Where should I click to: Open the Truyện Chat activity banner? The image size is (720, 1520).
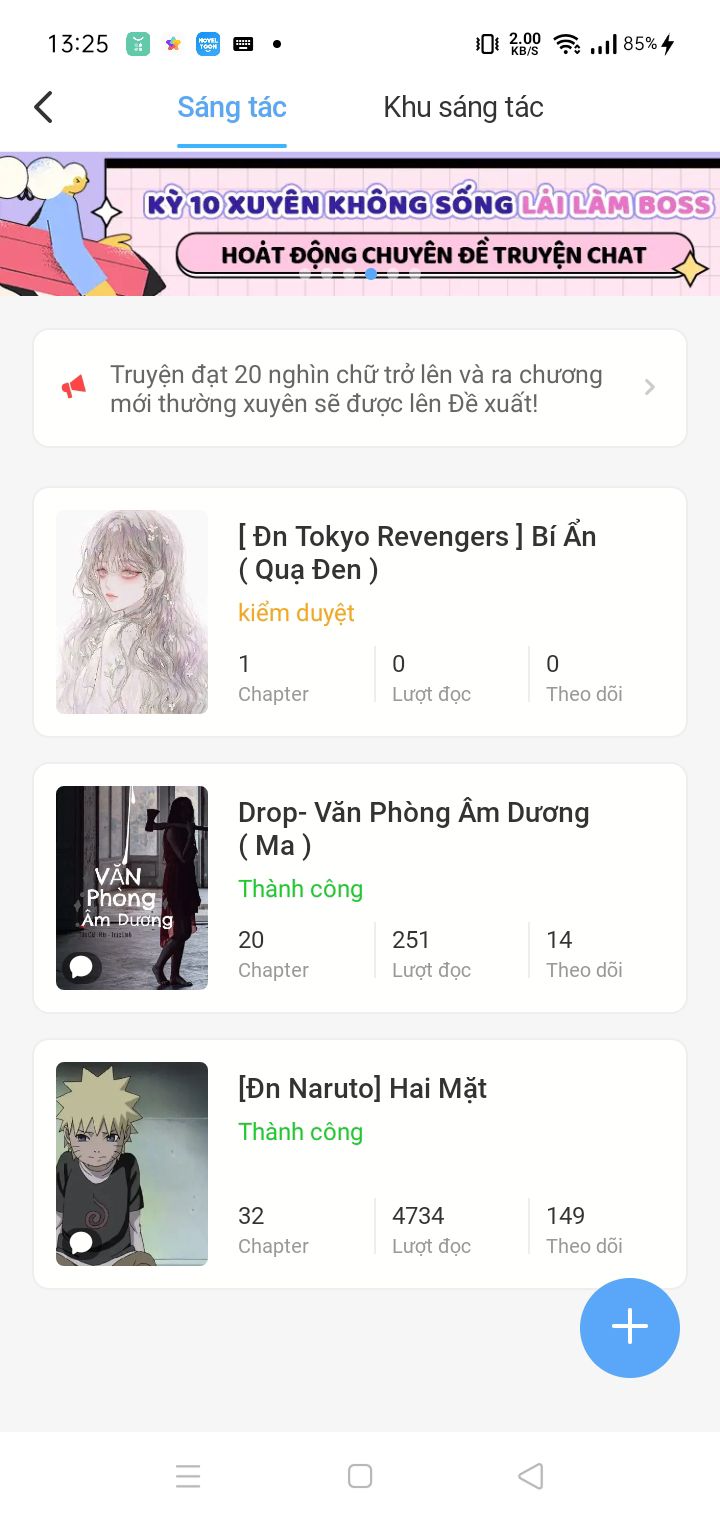[360, 224]
